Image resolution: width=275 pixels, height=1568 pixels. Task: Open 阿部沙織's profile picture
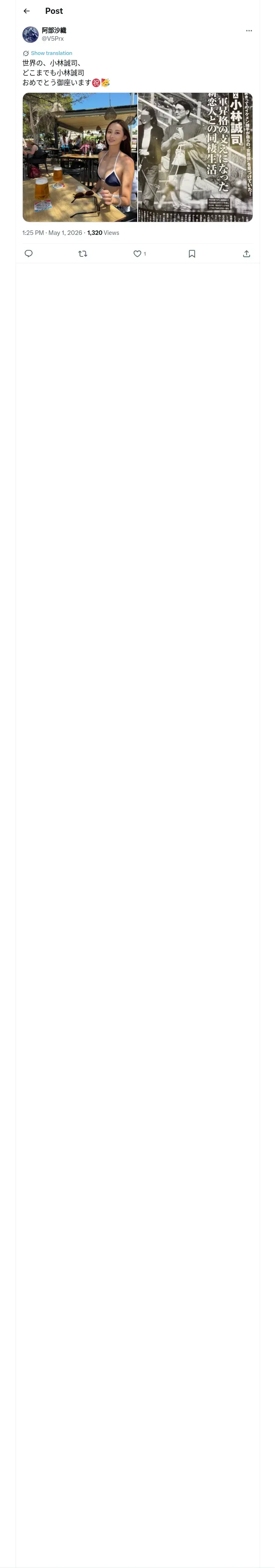(x=31, y=34)
